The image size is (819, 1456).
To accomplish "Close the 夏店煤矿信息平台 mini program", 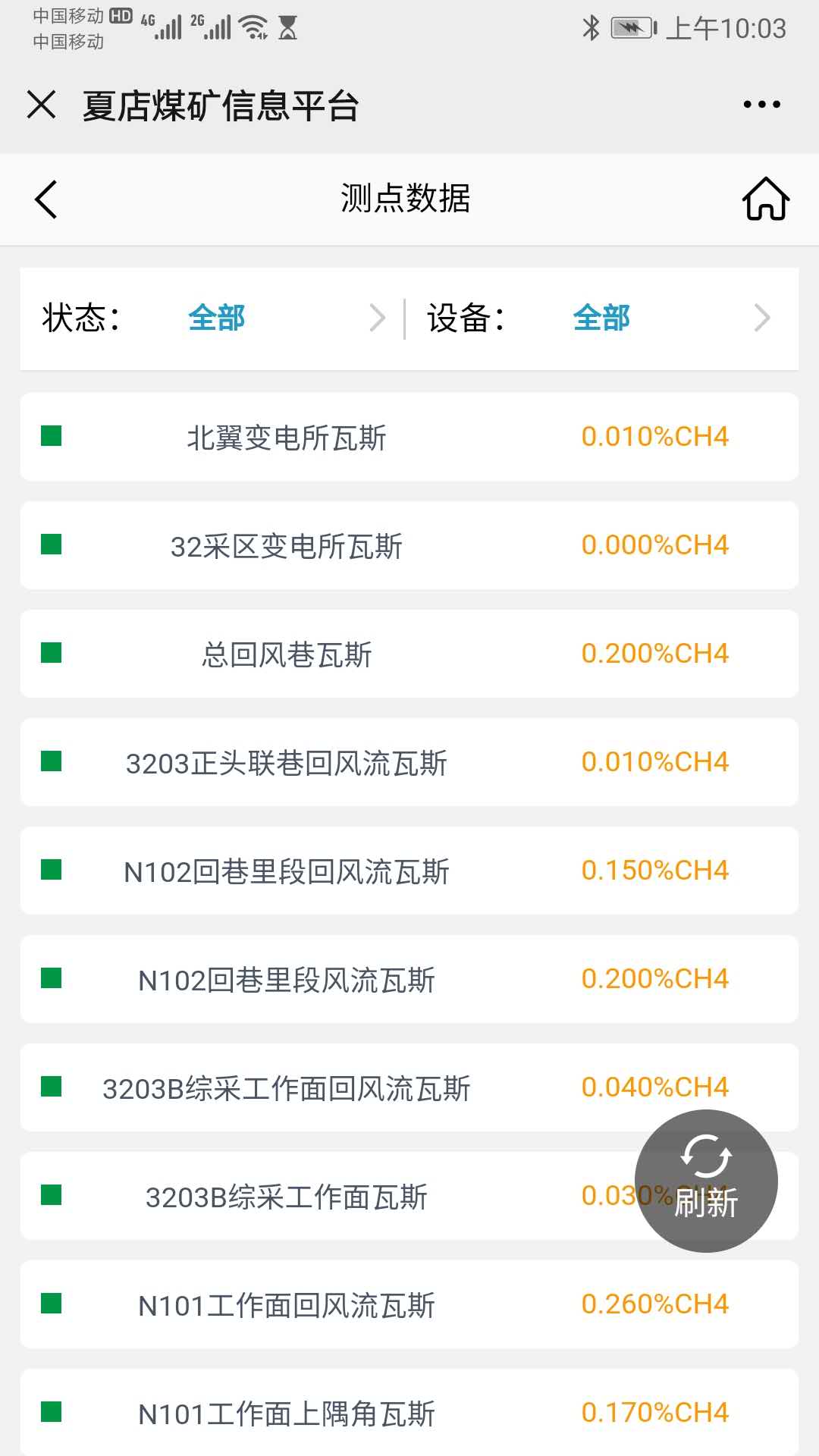I will [42, 105].
